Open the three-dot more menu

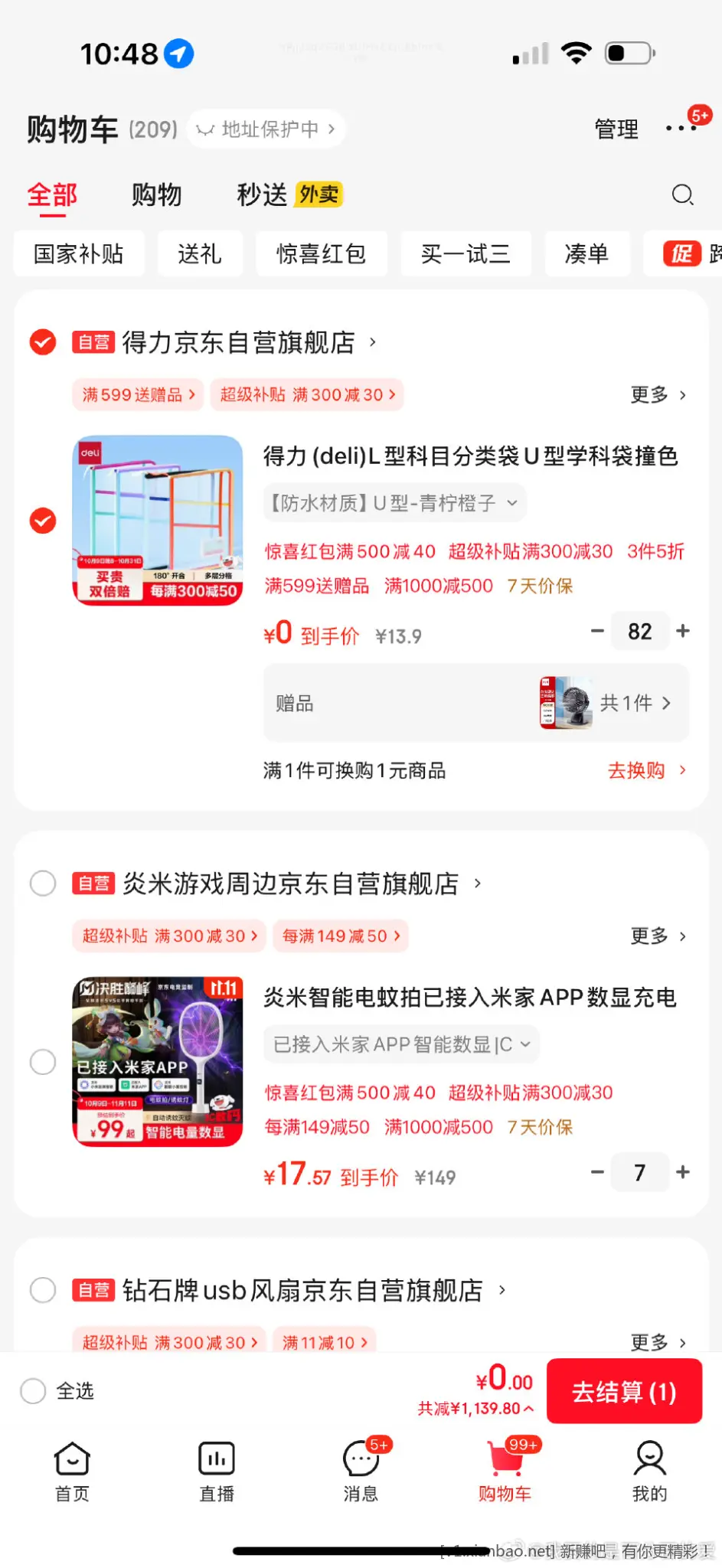pyautogui.click(x=681, y=129)
